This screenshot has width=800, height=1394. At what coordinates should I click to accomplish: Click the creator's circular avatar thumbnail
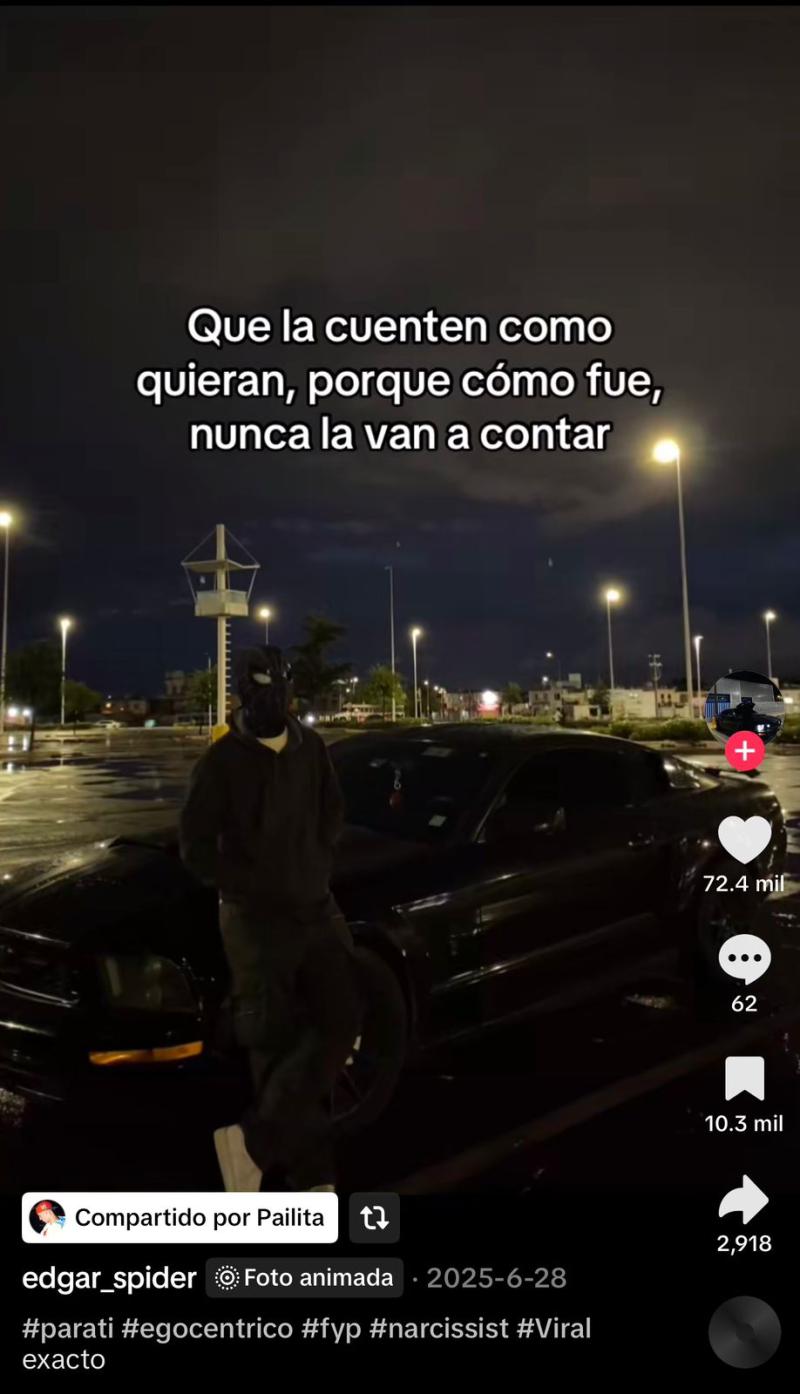(744, 705)
